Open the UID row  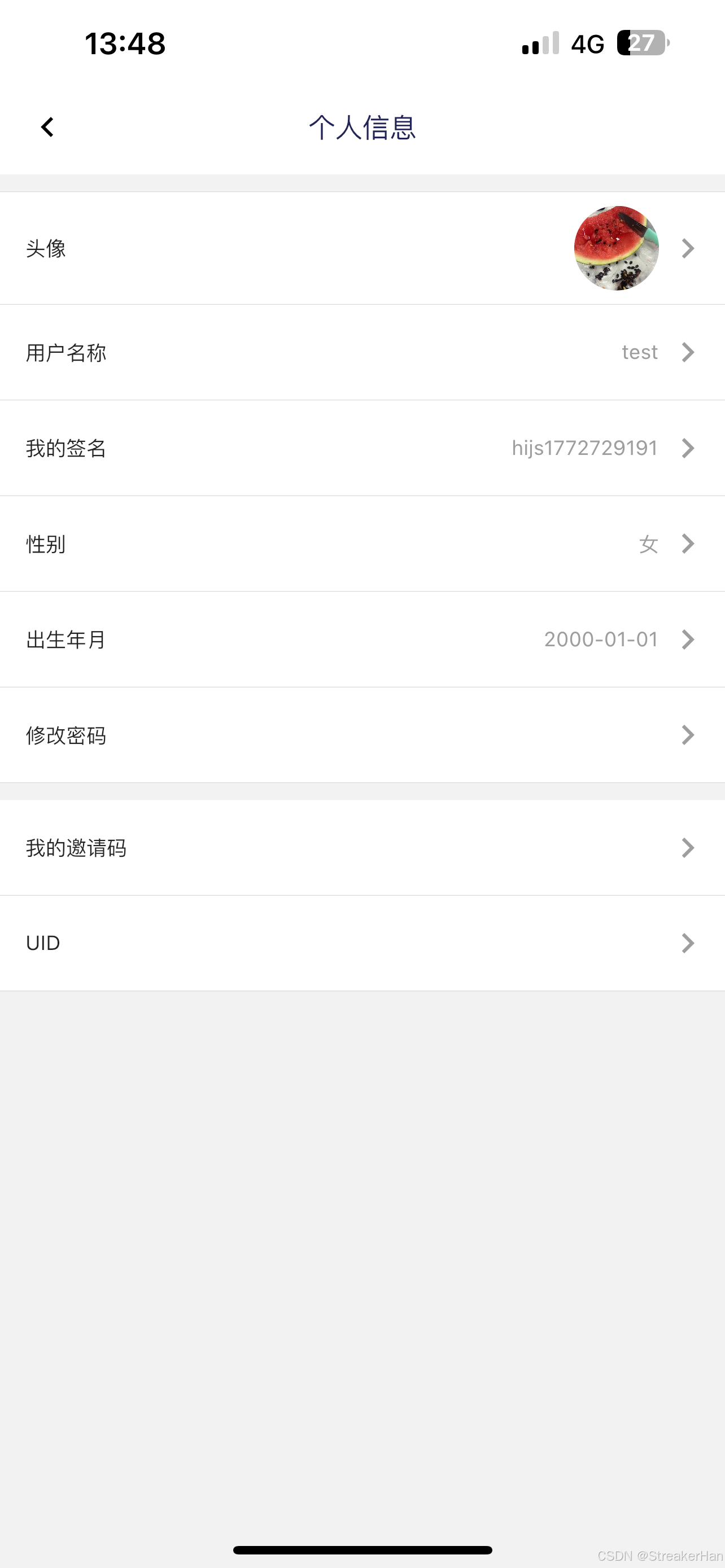[362, 943]
